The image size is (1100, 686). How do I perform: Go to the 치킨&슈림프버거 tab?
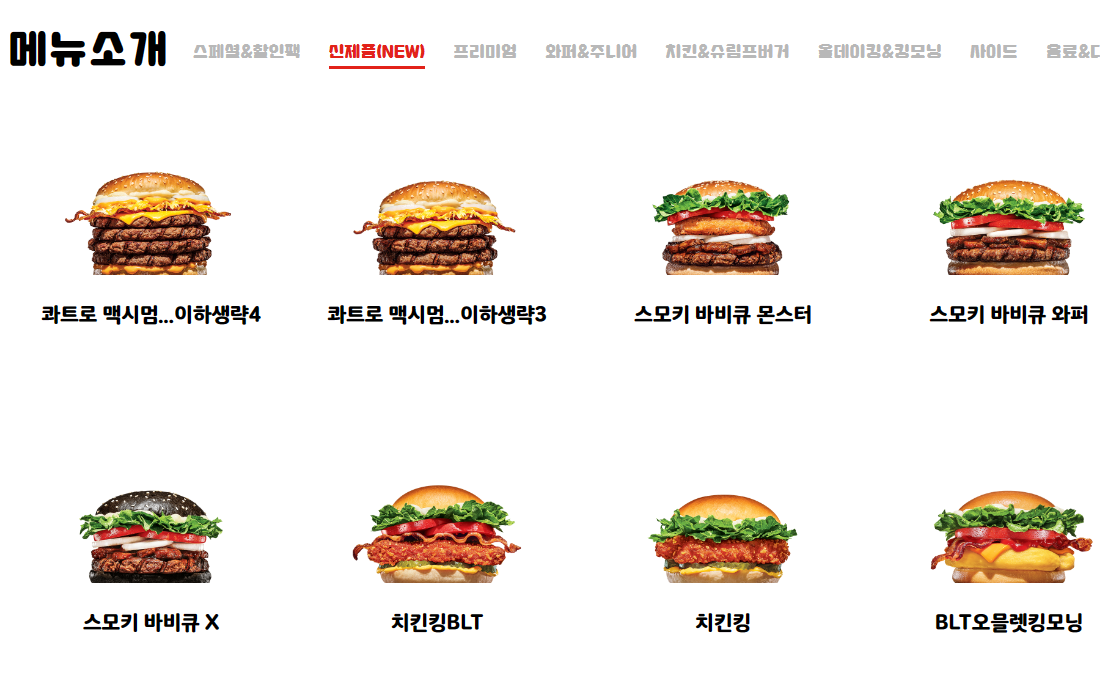(x=727, y=51)
